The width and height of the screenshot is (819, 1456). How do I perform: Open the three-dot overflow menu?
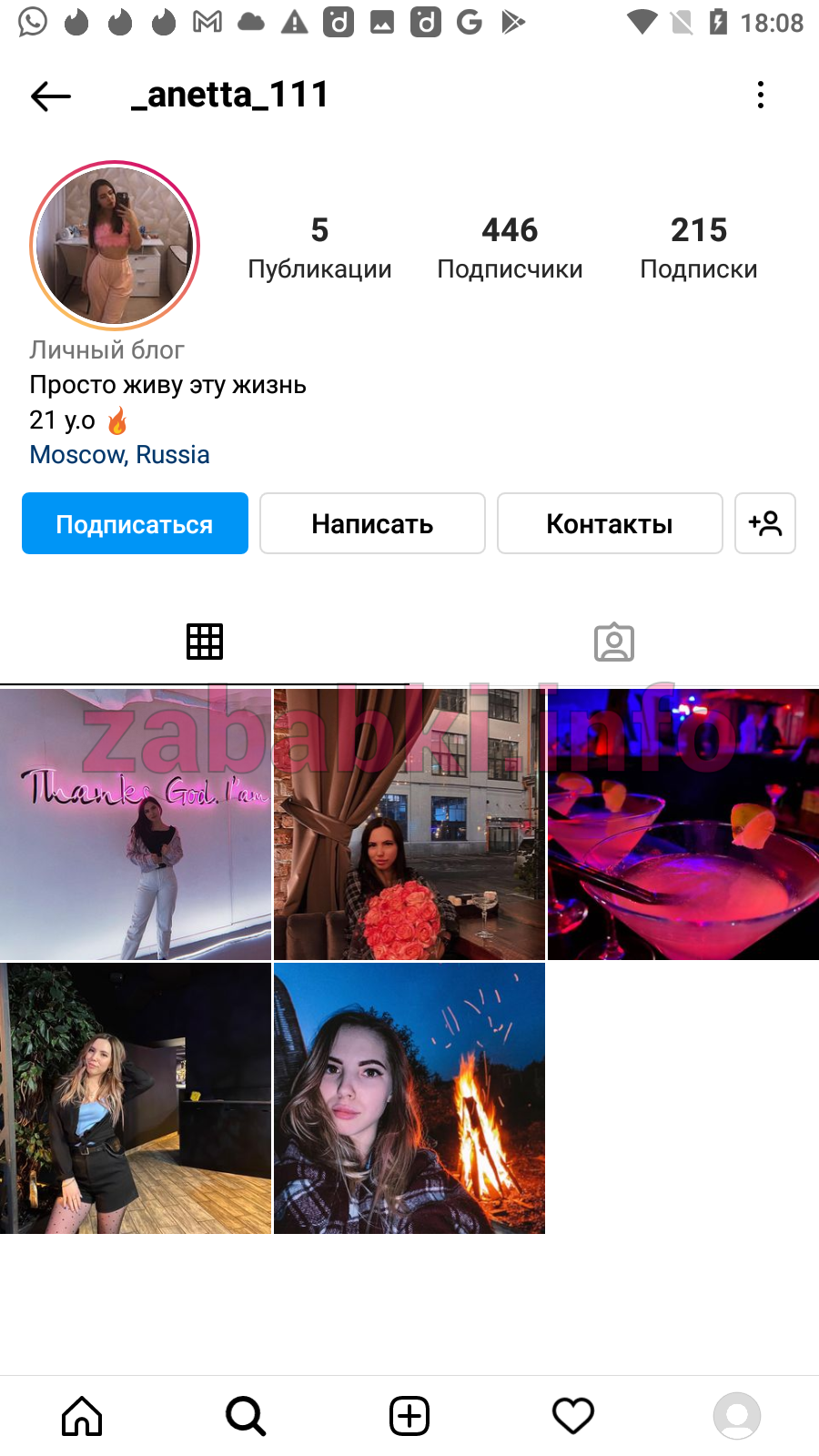761,95
